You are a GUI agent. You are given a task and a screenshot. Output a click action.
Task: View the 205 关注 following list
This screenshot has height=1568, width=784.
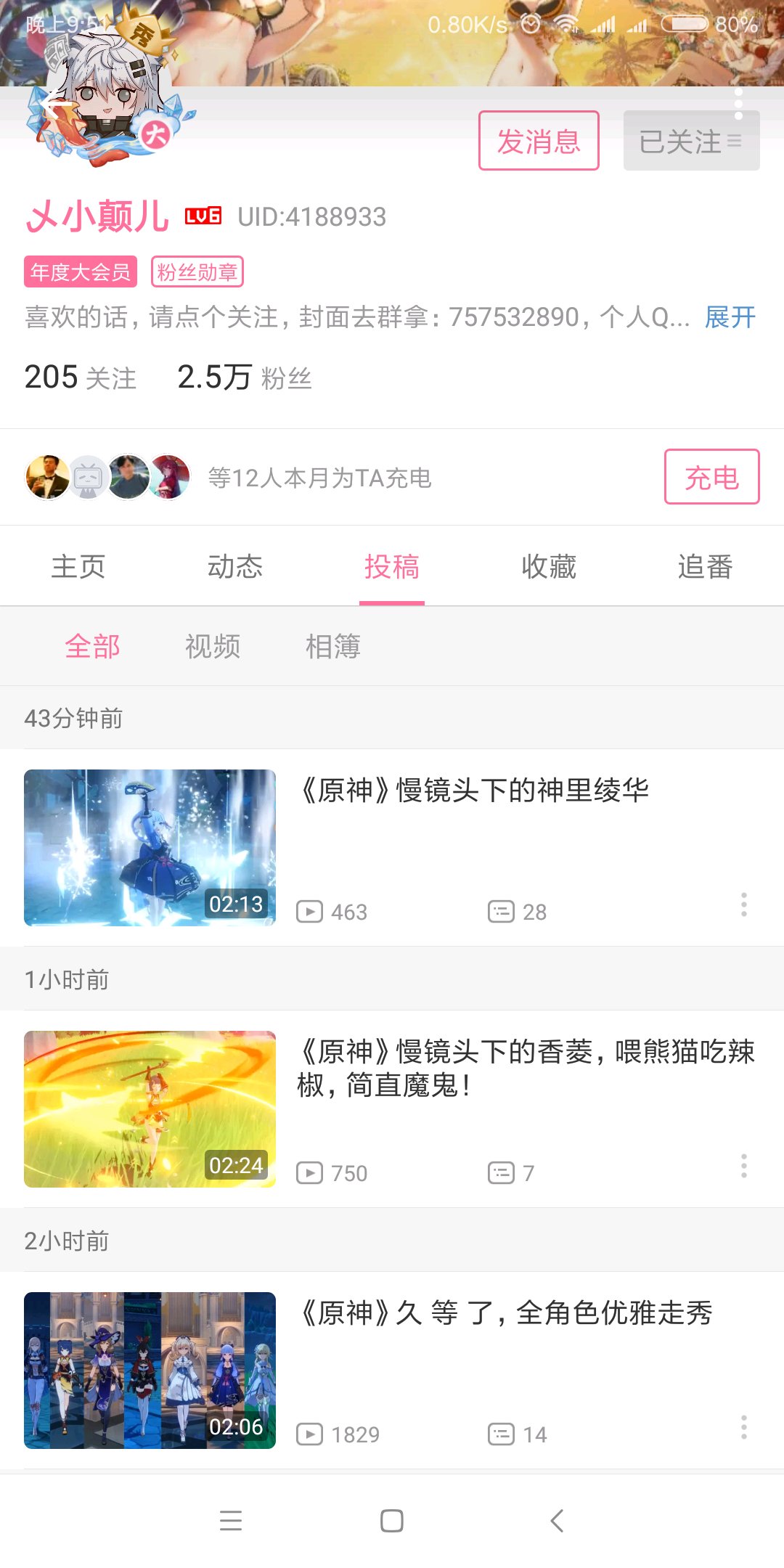pyautogui.click(x=80, y=377)
